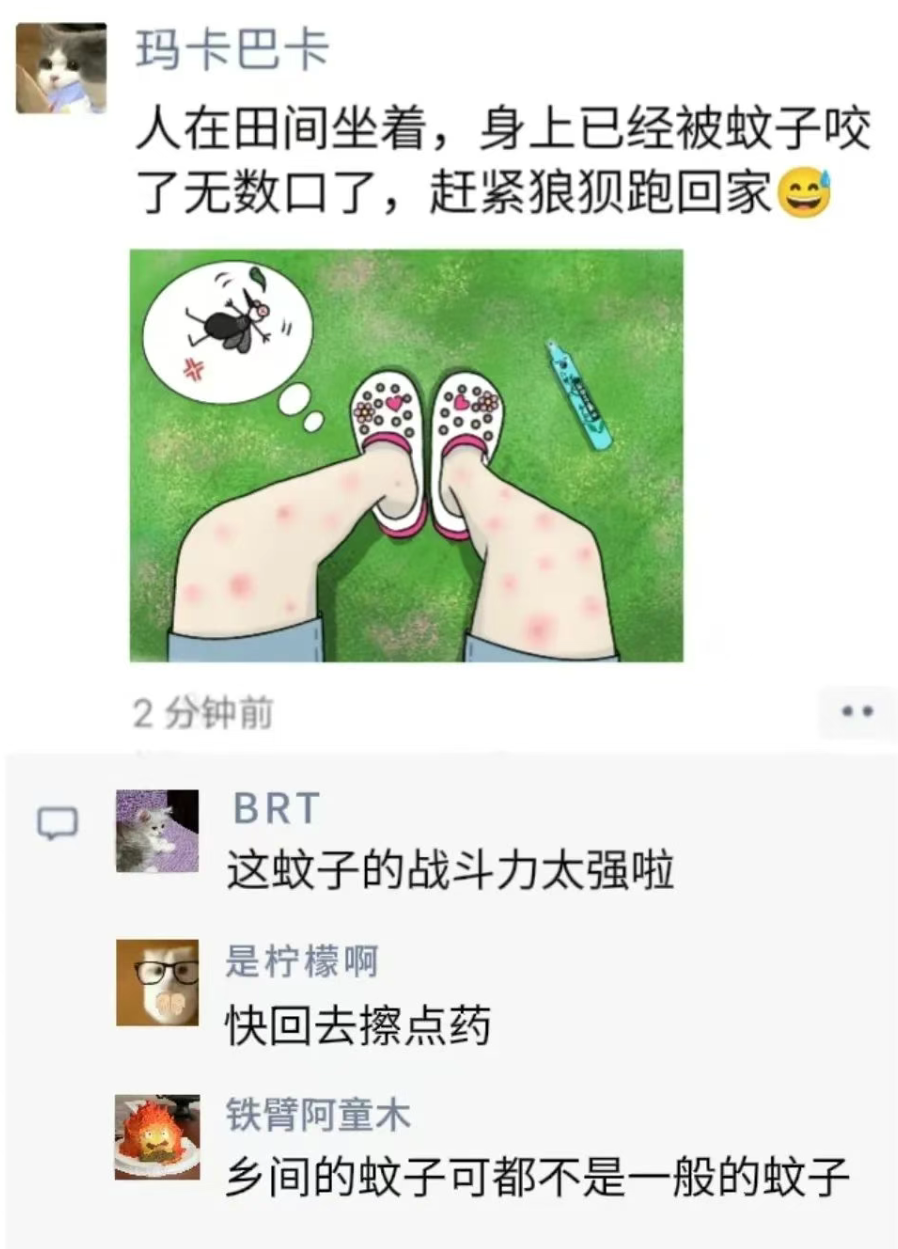Image resolution: width=898 pixels, height=1249 pixels.
Task: Tap the username 玛卡巴卡
Action: click(232, 50)
